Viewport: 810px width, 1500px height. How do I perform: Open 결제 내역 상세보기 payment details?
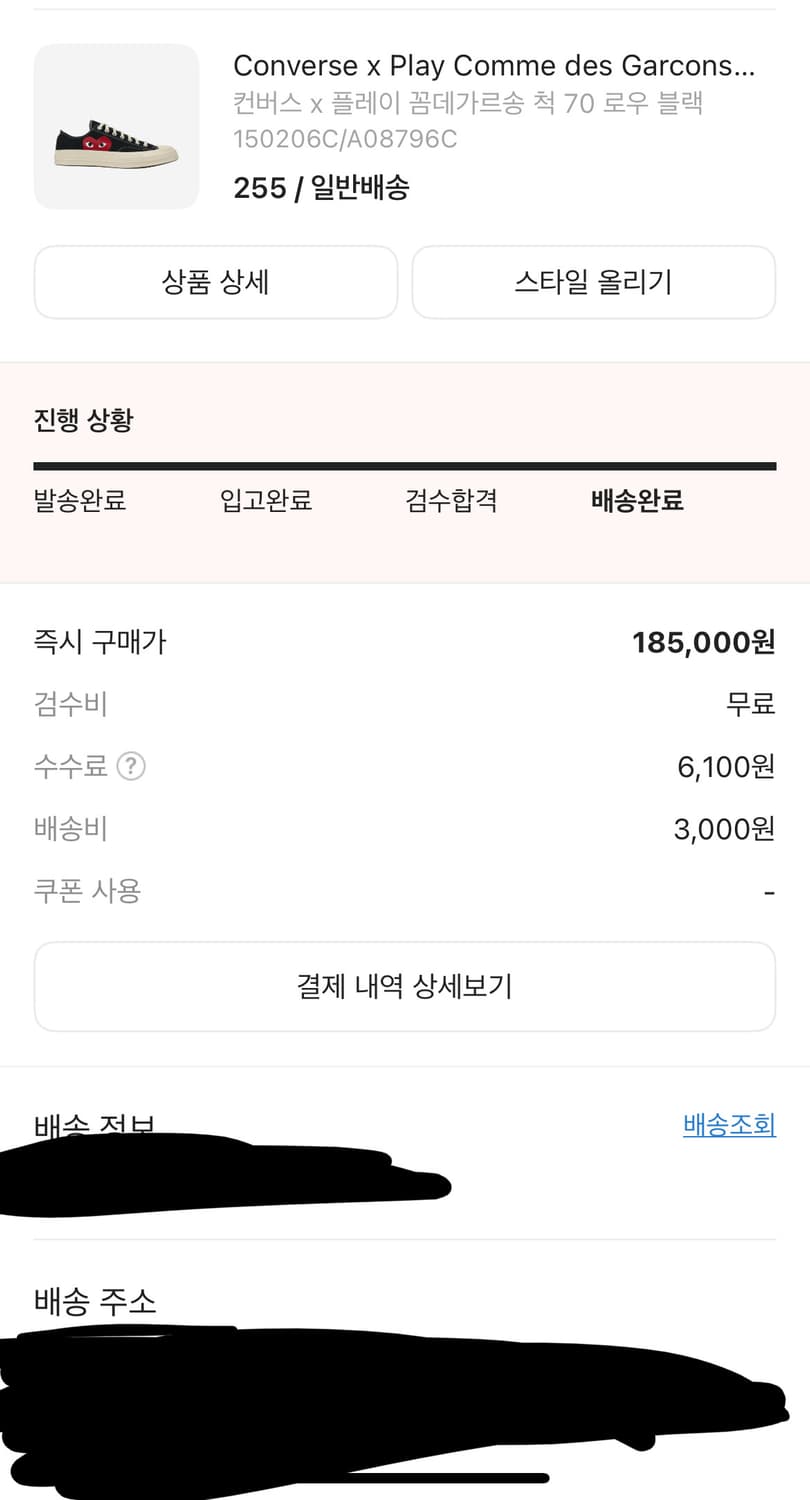(x=405, y=986)
